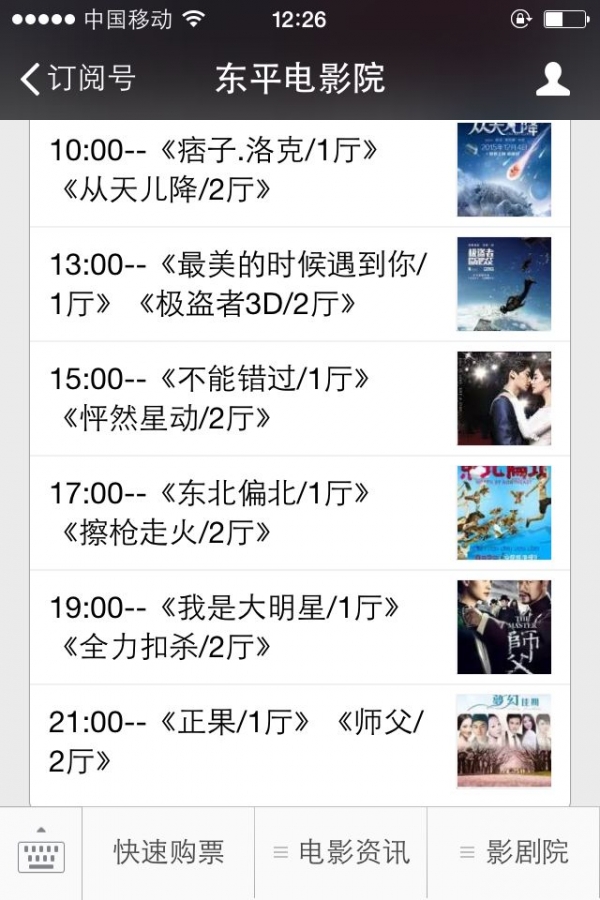This screenshot has height=900, width=600.
Task: Expand the 电影资讯 menu
Action: coord(342,853)
